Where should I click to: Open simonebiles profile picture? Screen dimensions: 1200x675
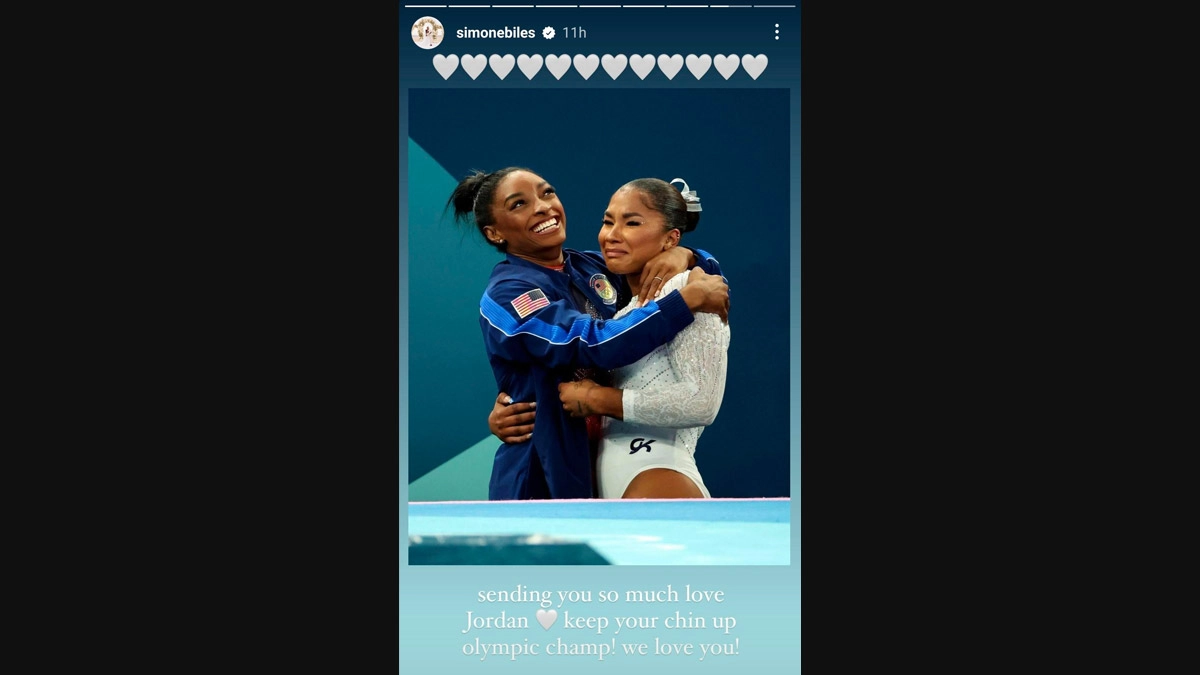point(427,32)
